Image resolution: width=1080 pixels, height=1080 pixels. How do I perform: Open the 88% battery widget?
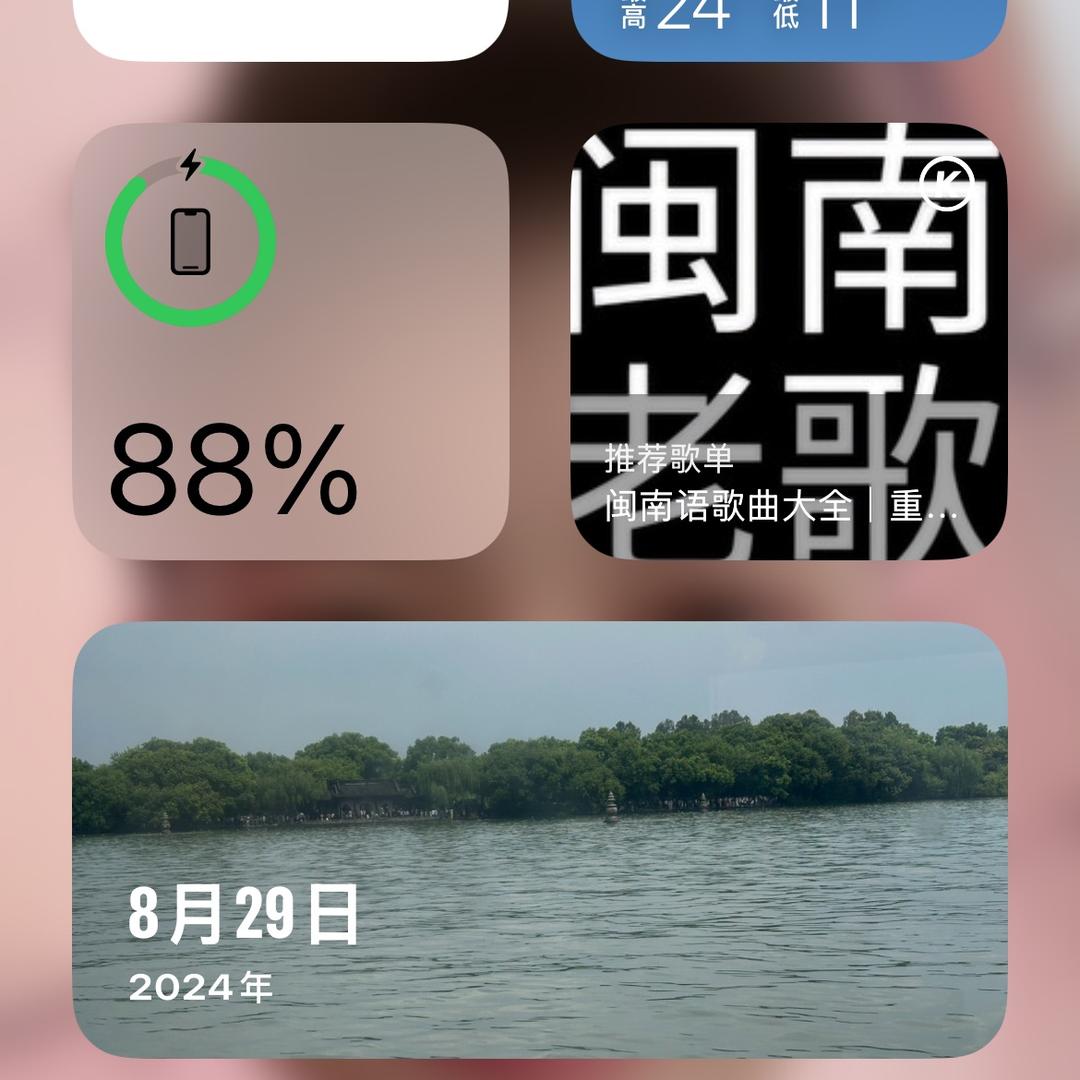pyautogui.click(x=290, y=340)
